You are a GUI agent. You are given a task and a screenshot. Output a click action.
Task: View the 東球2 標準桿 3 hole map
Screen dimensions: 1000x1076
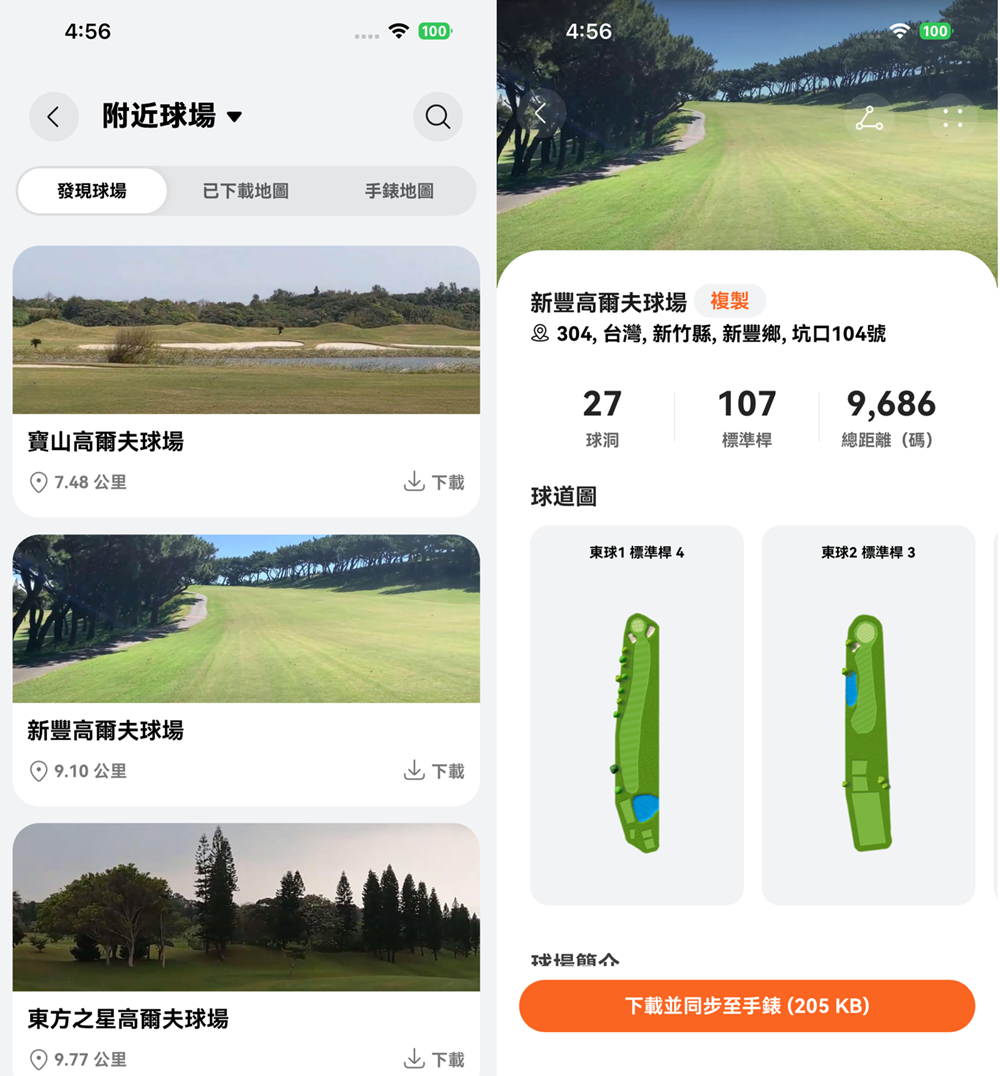click(868, 714)
